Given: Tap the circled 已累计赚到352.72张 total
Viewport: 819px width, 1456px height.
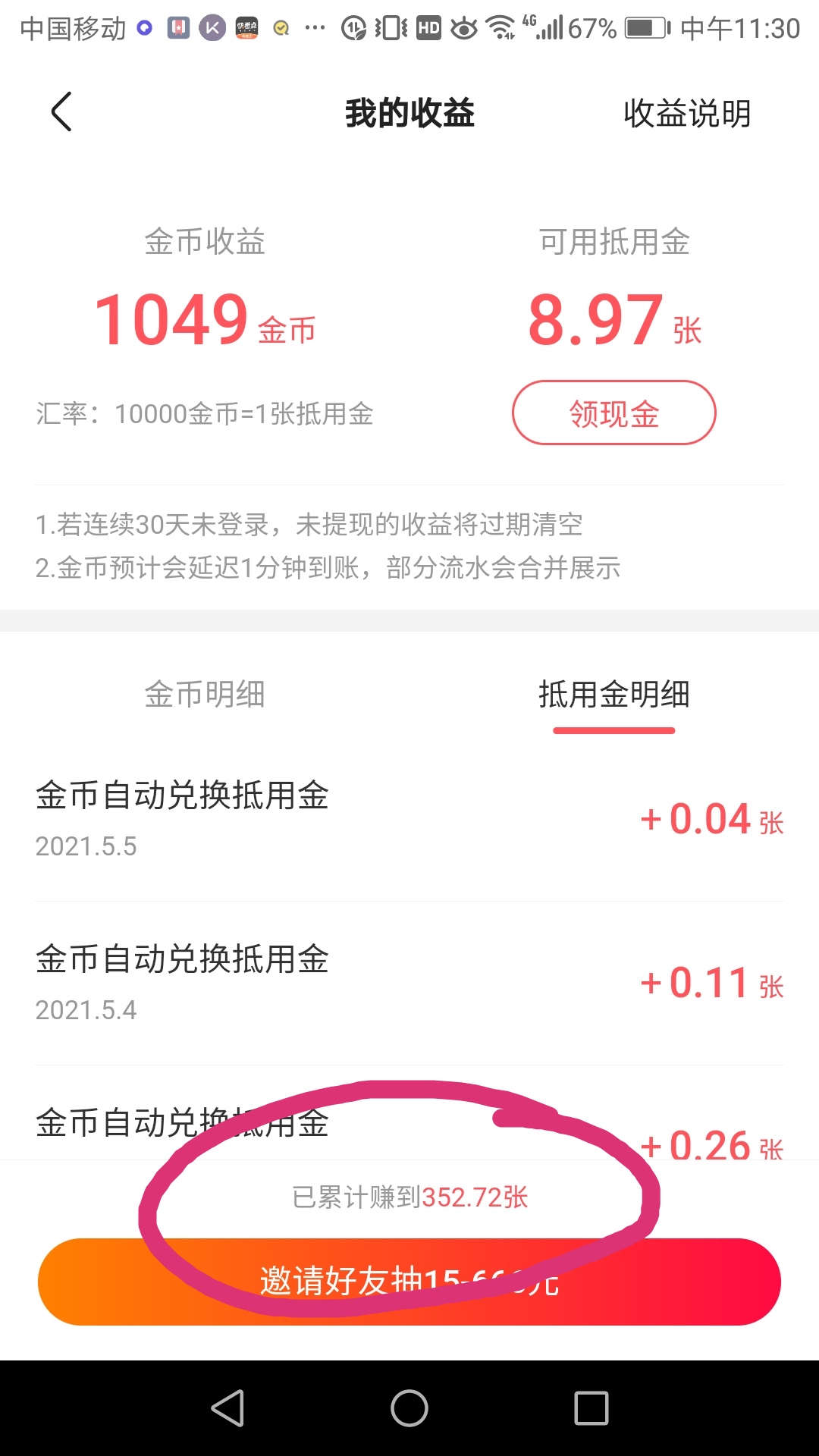Looking at the screenshot, I should pos(409,1197).
